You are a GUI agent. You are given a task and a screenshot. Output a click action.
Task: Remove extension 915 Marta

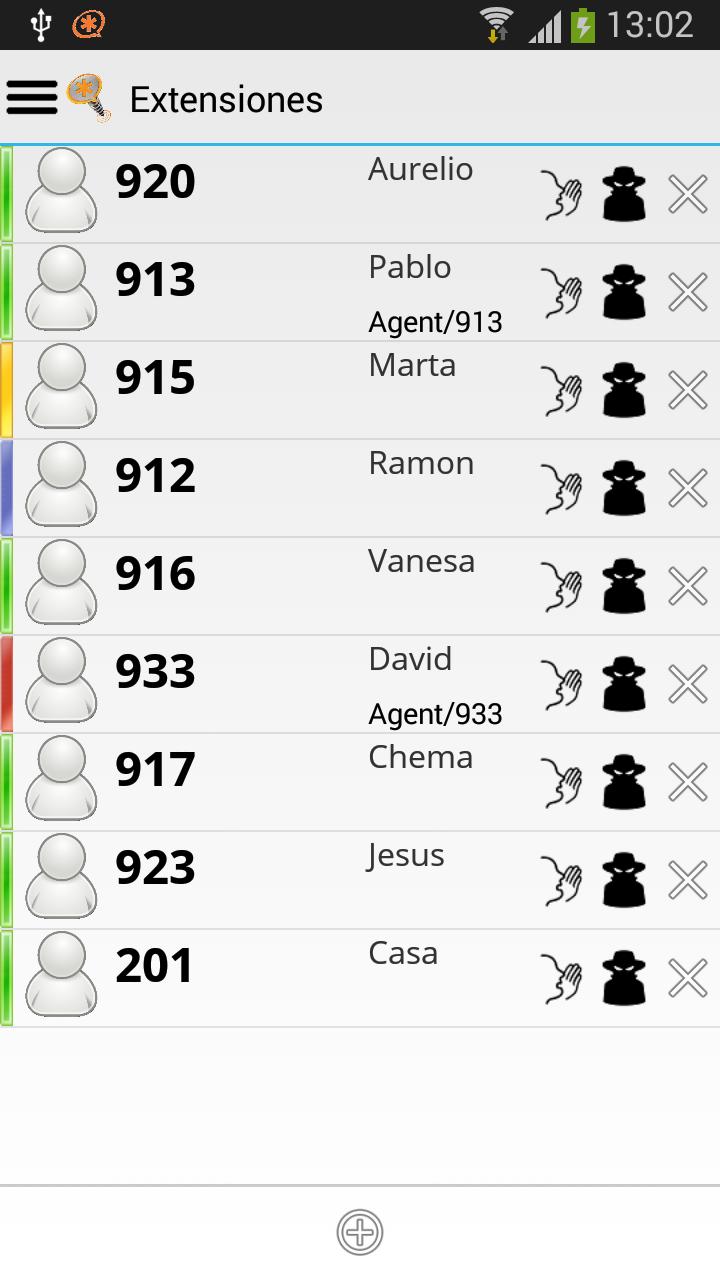coord(688,390)
